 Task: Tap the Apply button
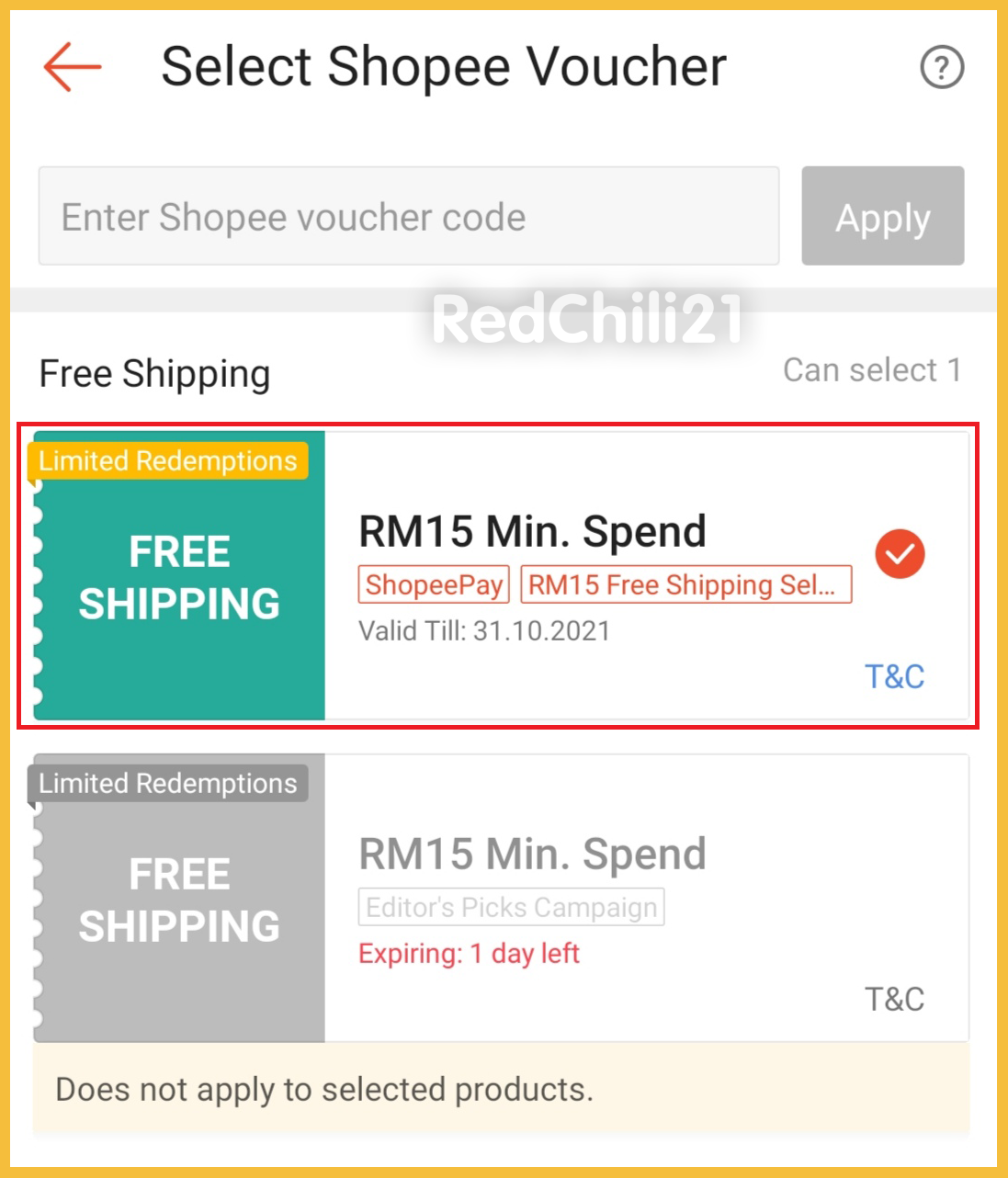(x=882, y=217)
